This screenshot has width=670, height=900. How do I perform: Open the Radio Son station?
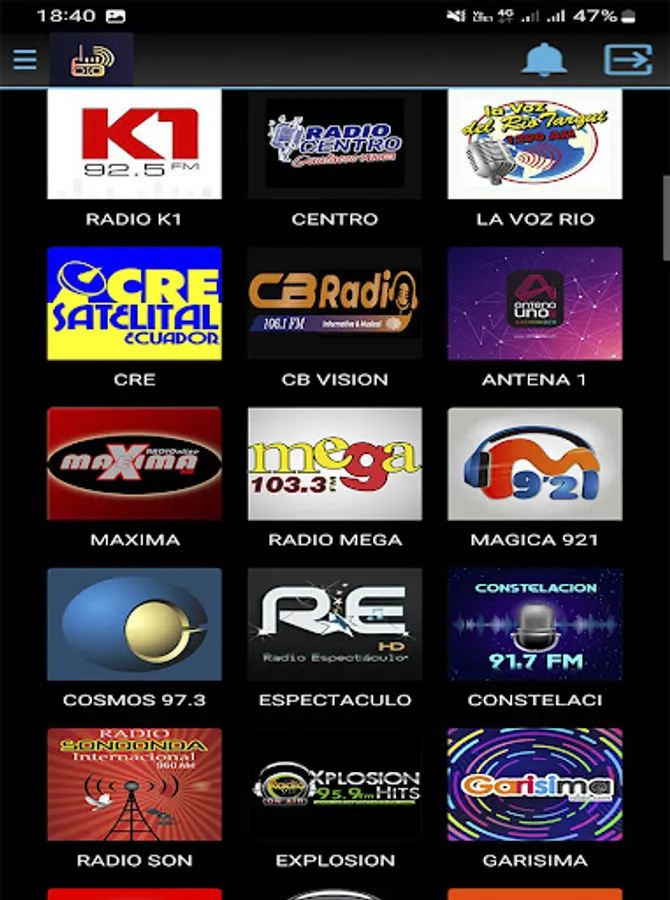tap(134, 784)
